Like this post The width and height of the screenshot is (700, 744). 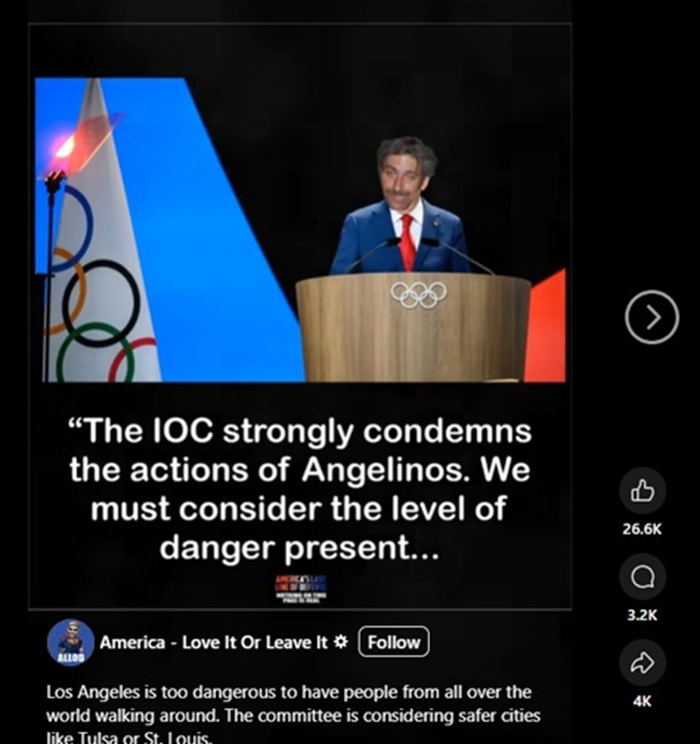pyautogui.click(x=642, y=490)
